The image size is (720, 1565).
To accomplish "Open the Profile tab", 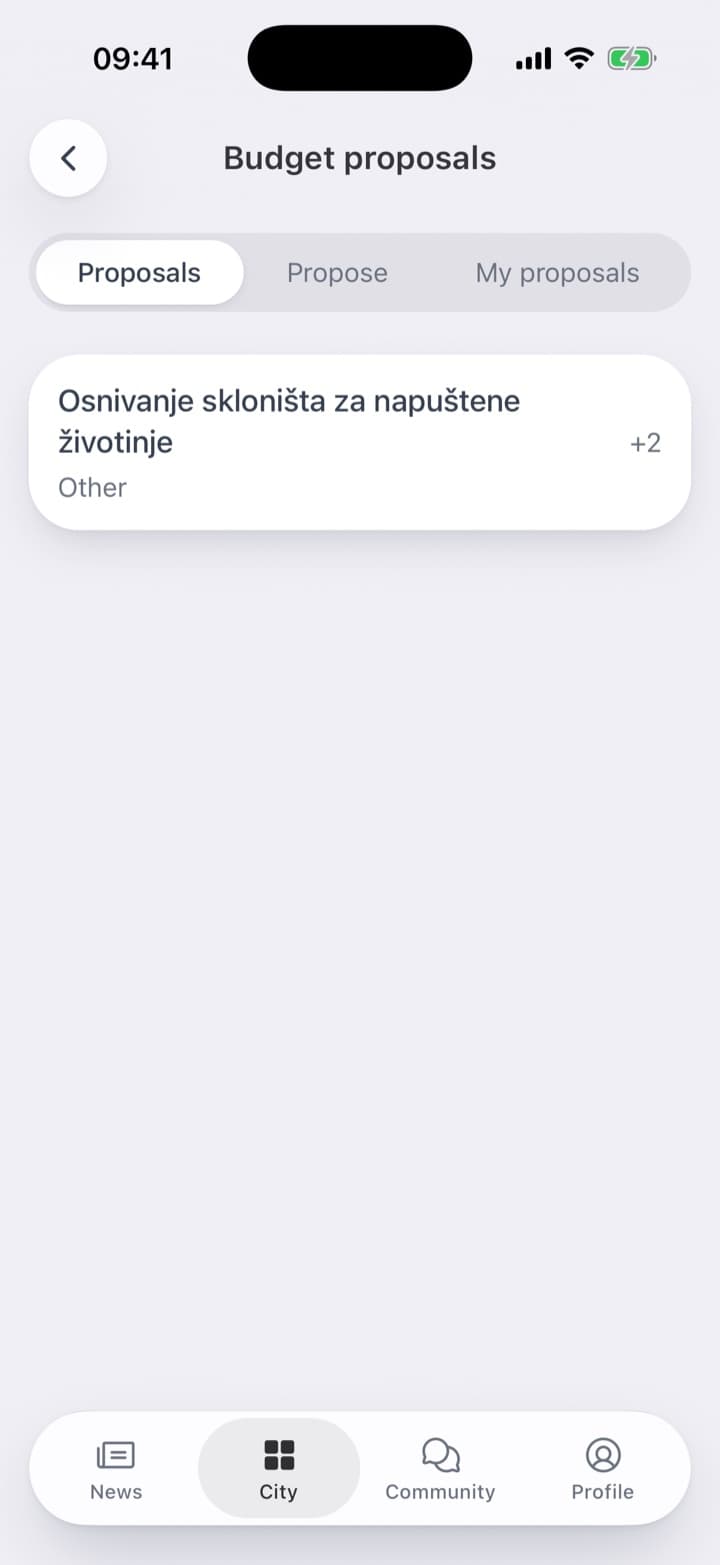I will pos(602,1469).
